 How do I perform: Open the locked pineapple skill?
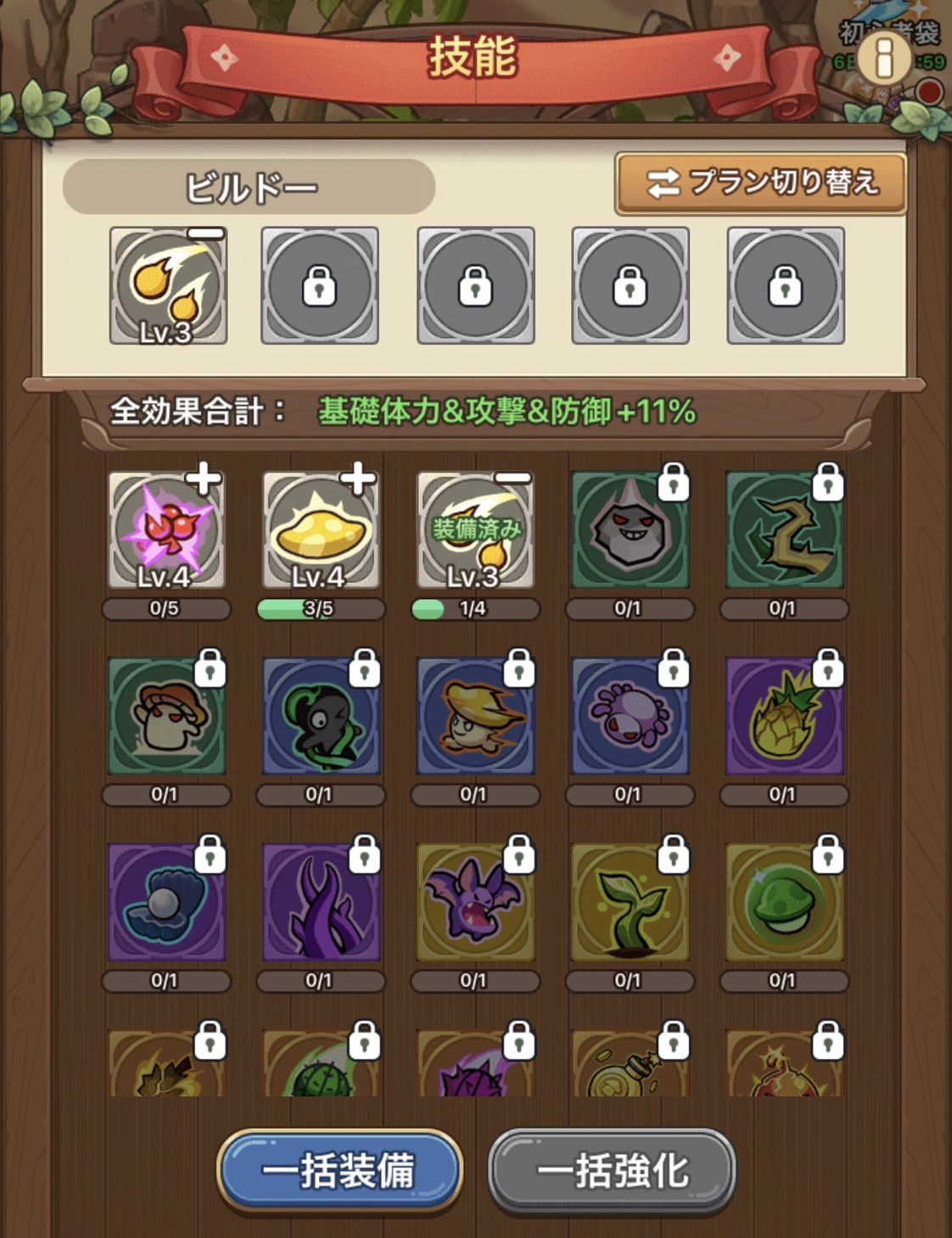[784, 717]
